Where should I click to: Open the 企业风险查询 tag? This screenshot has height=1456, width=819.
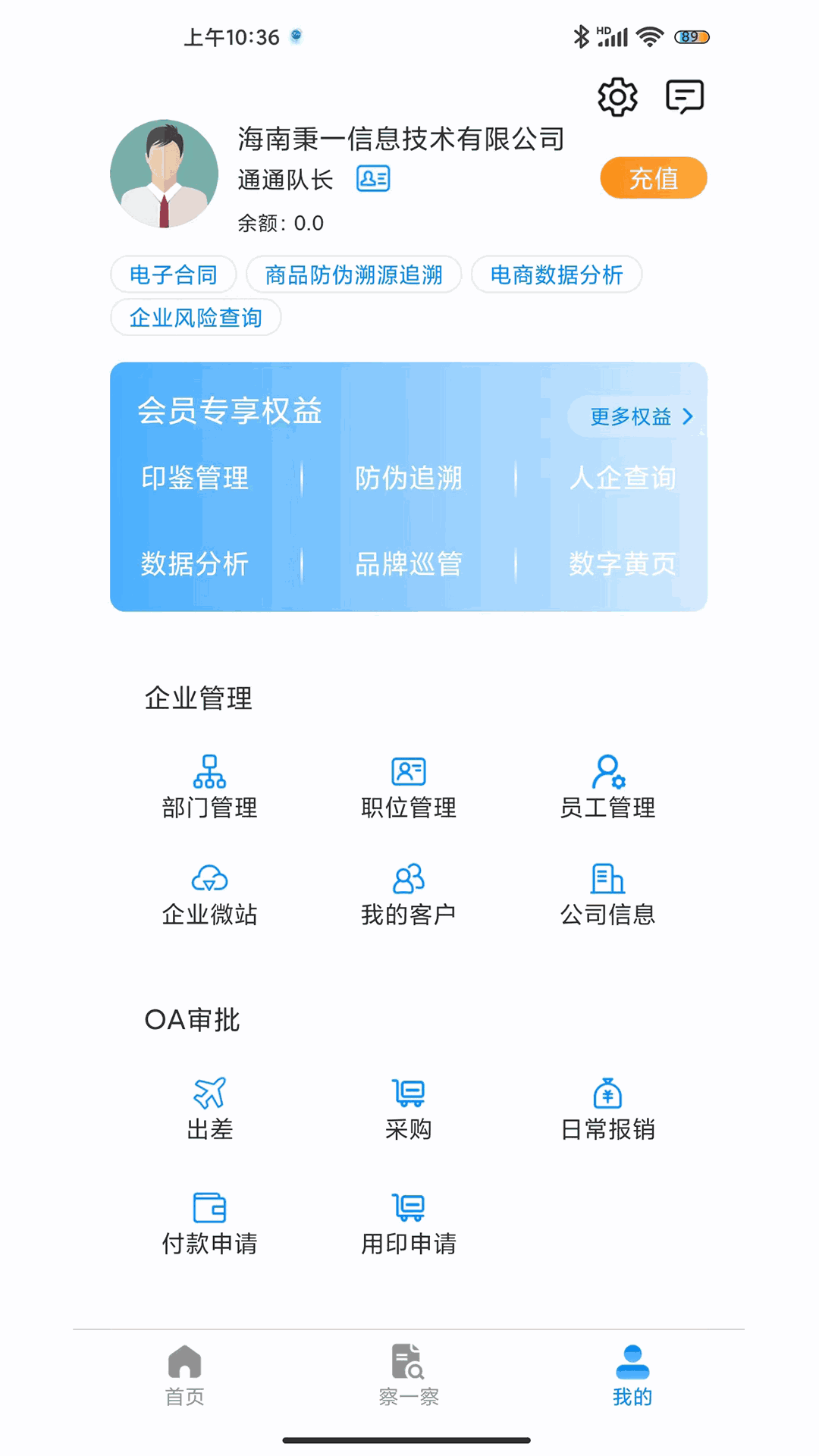tap(196, 317)
